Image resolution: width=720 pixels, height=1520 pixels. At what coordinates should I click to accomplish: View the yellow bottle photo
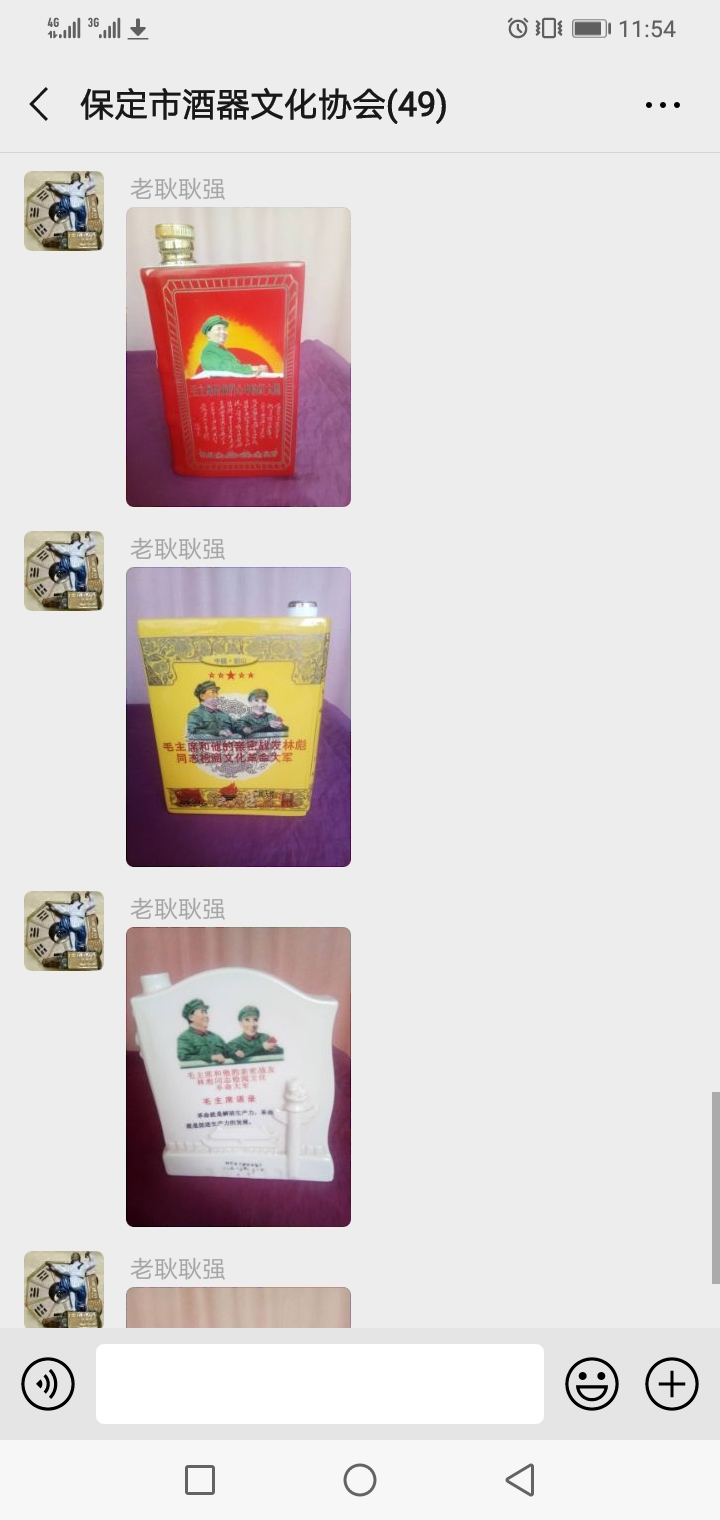[238, 717]
